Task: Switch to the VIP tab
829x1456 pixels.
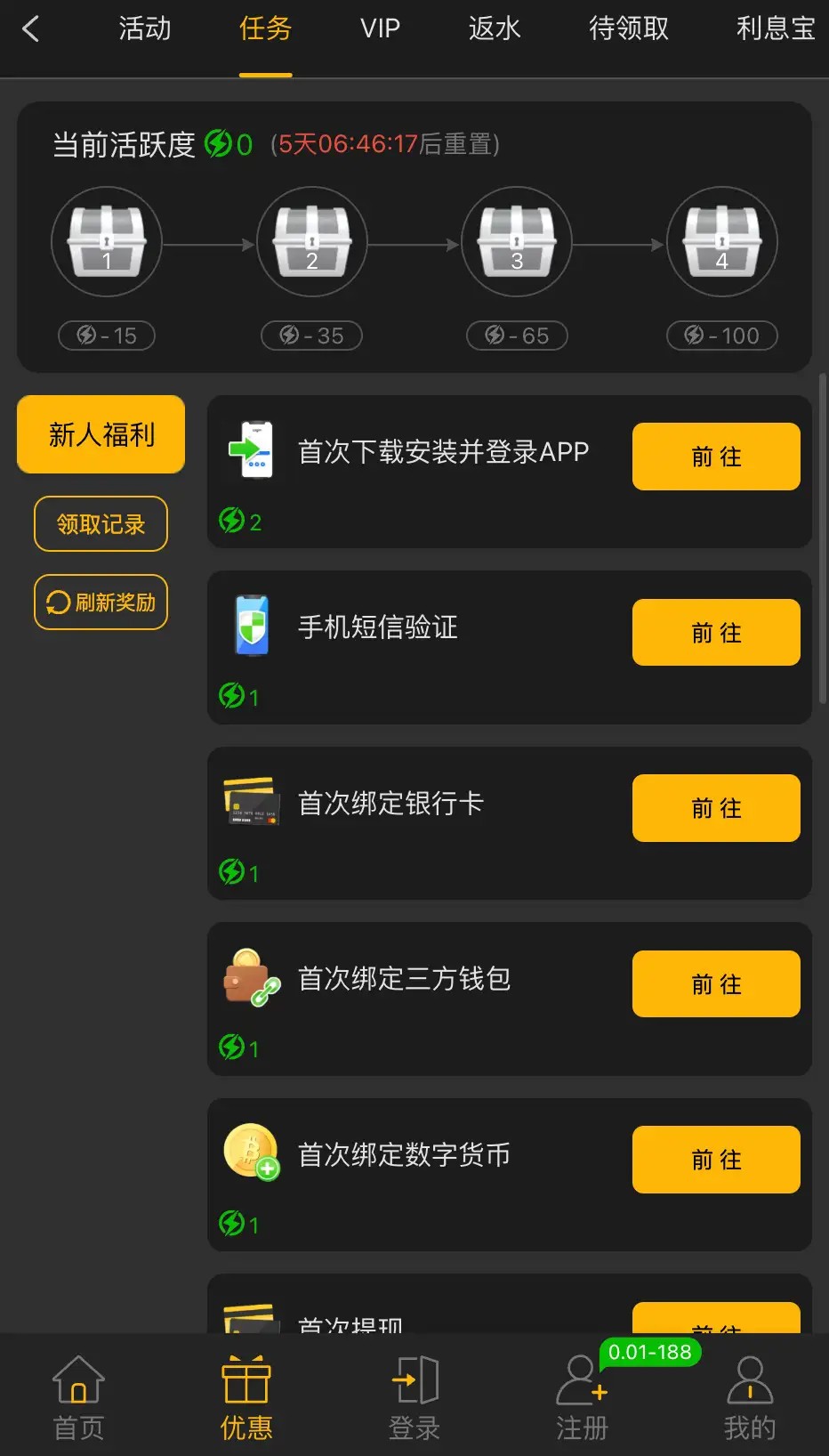Action: point(380,29)
